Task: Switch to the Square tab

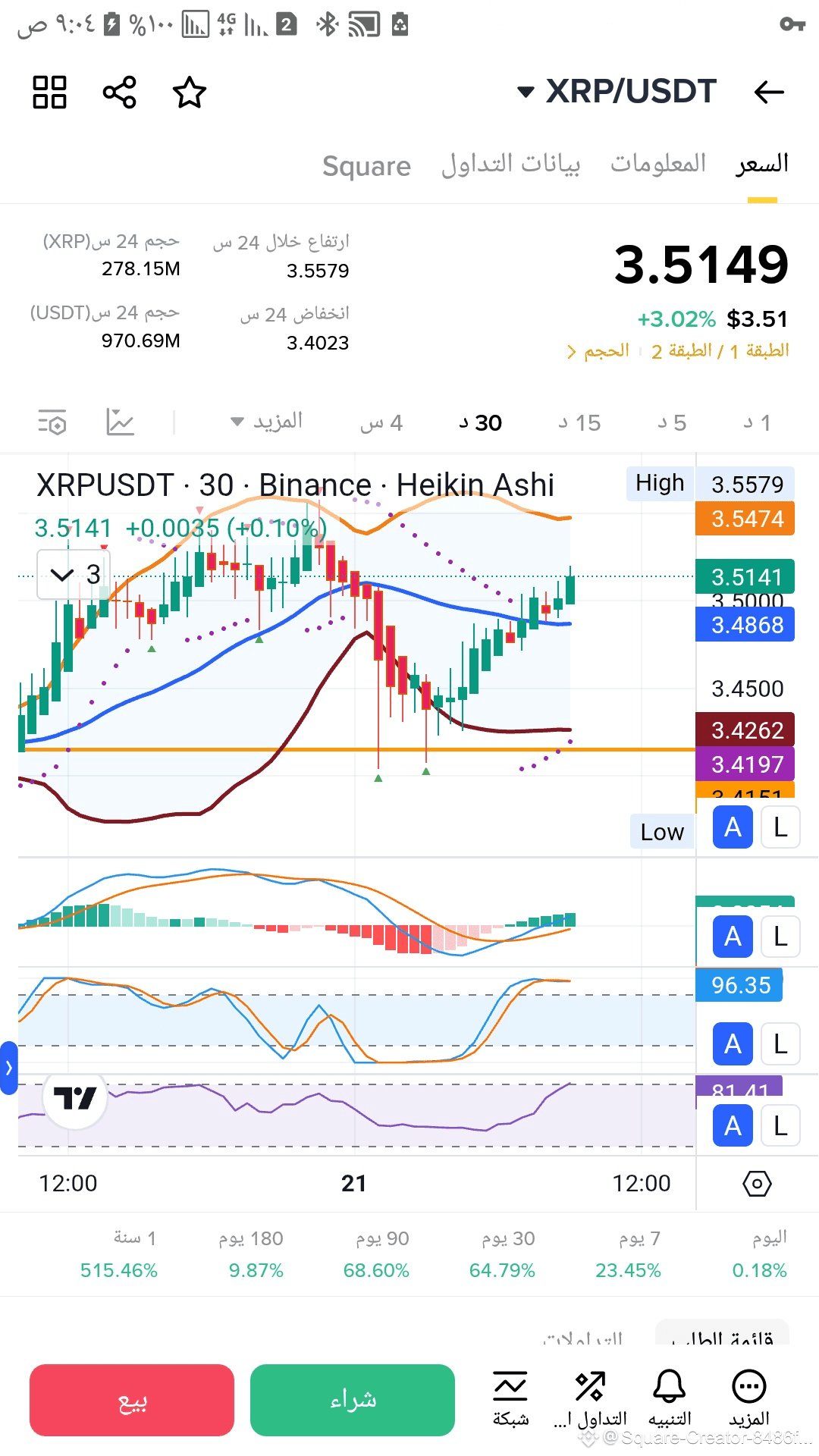Action: point(366,165)
